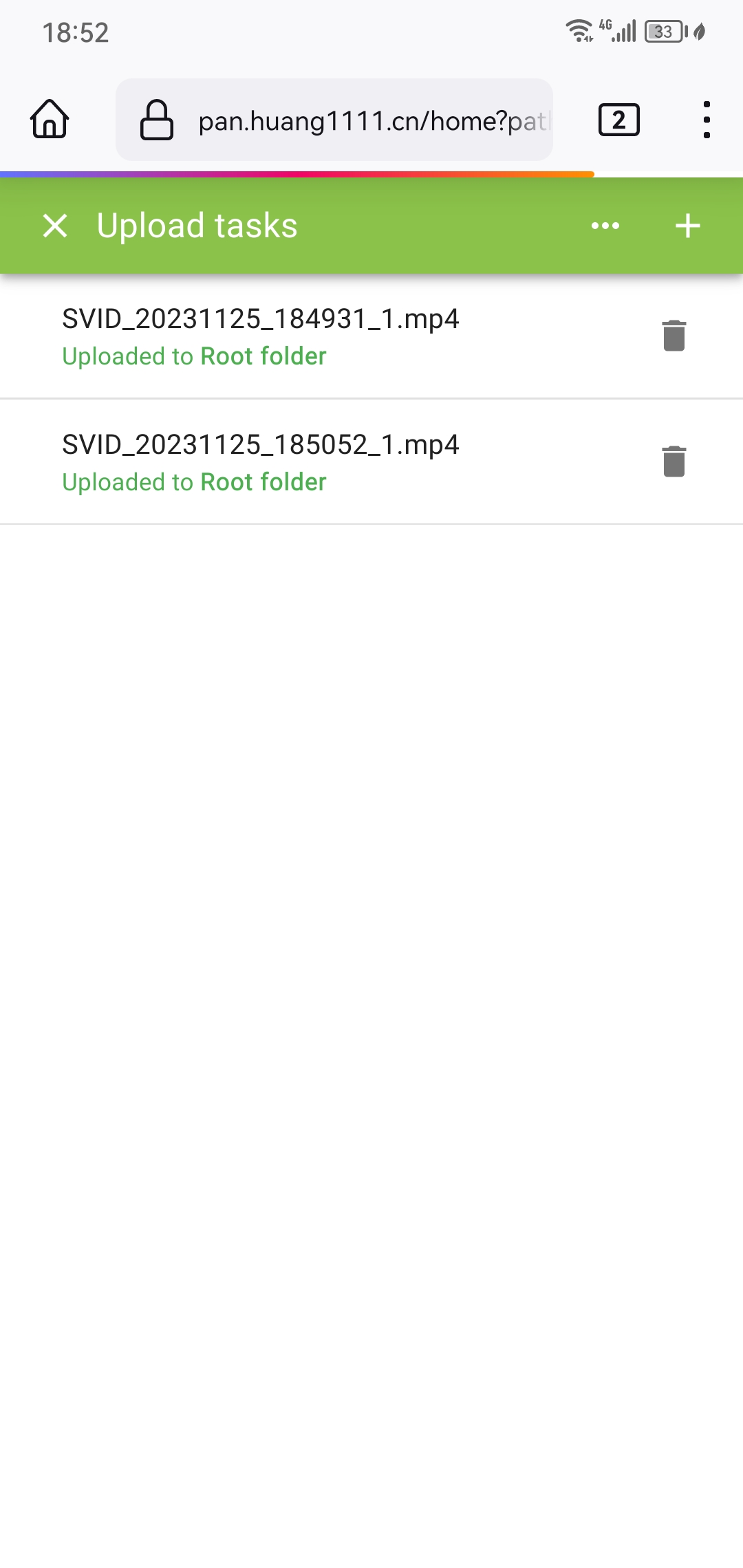This screenshot has width=743, height=1568.
Task: Go to the browser home page
Action: [50, 120]
